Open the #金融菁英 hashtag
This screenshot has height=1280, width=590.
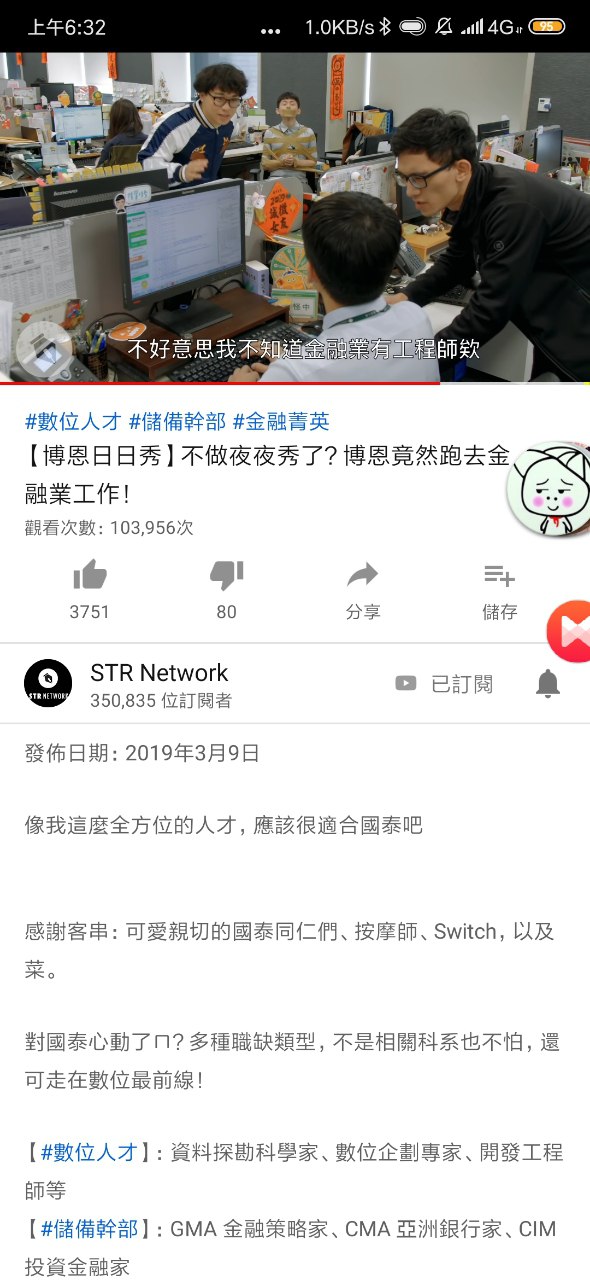coord(281,421)
